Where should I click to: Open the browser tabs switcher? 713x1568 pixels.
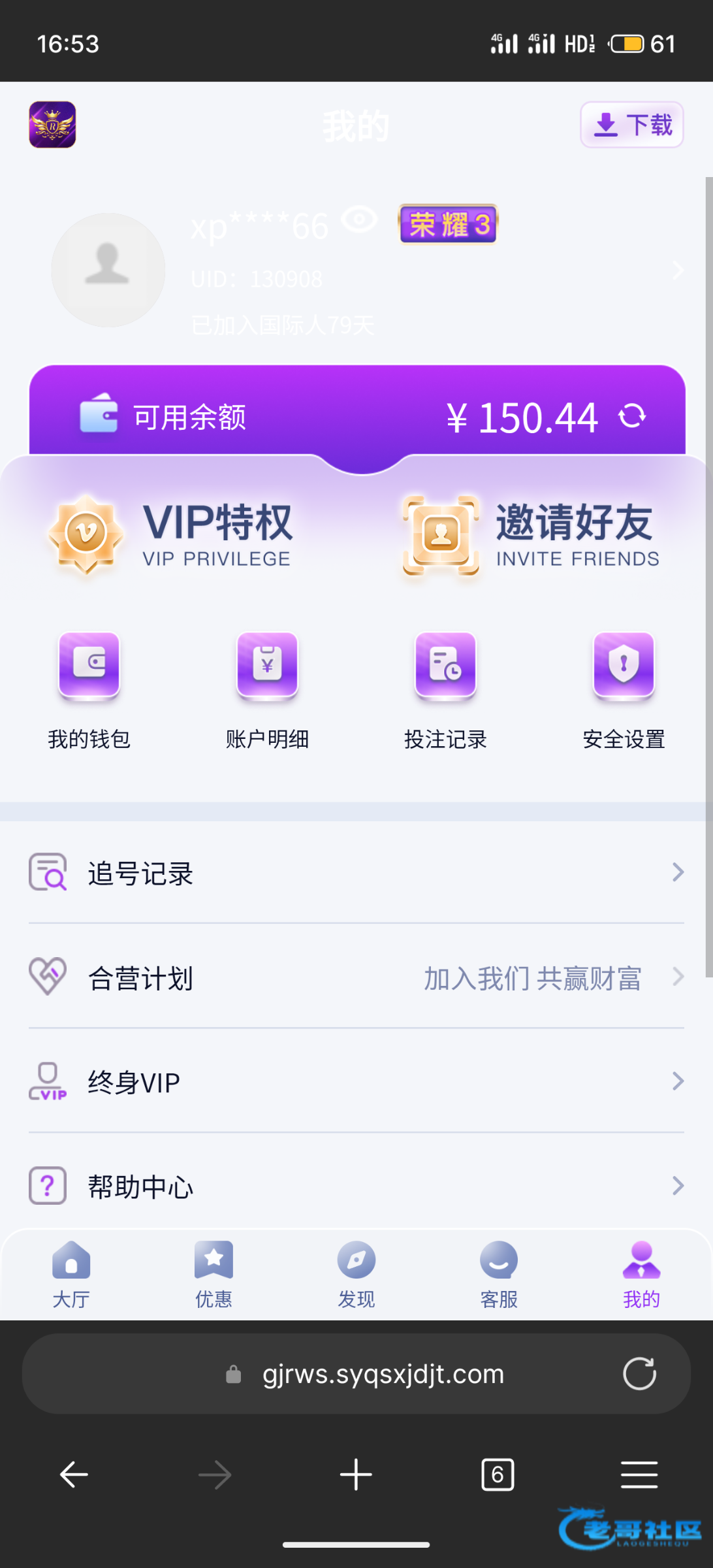point(498,1475)
